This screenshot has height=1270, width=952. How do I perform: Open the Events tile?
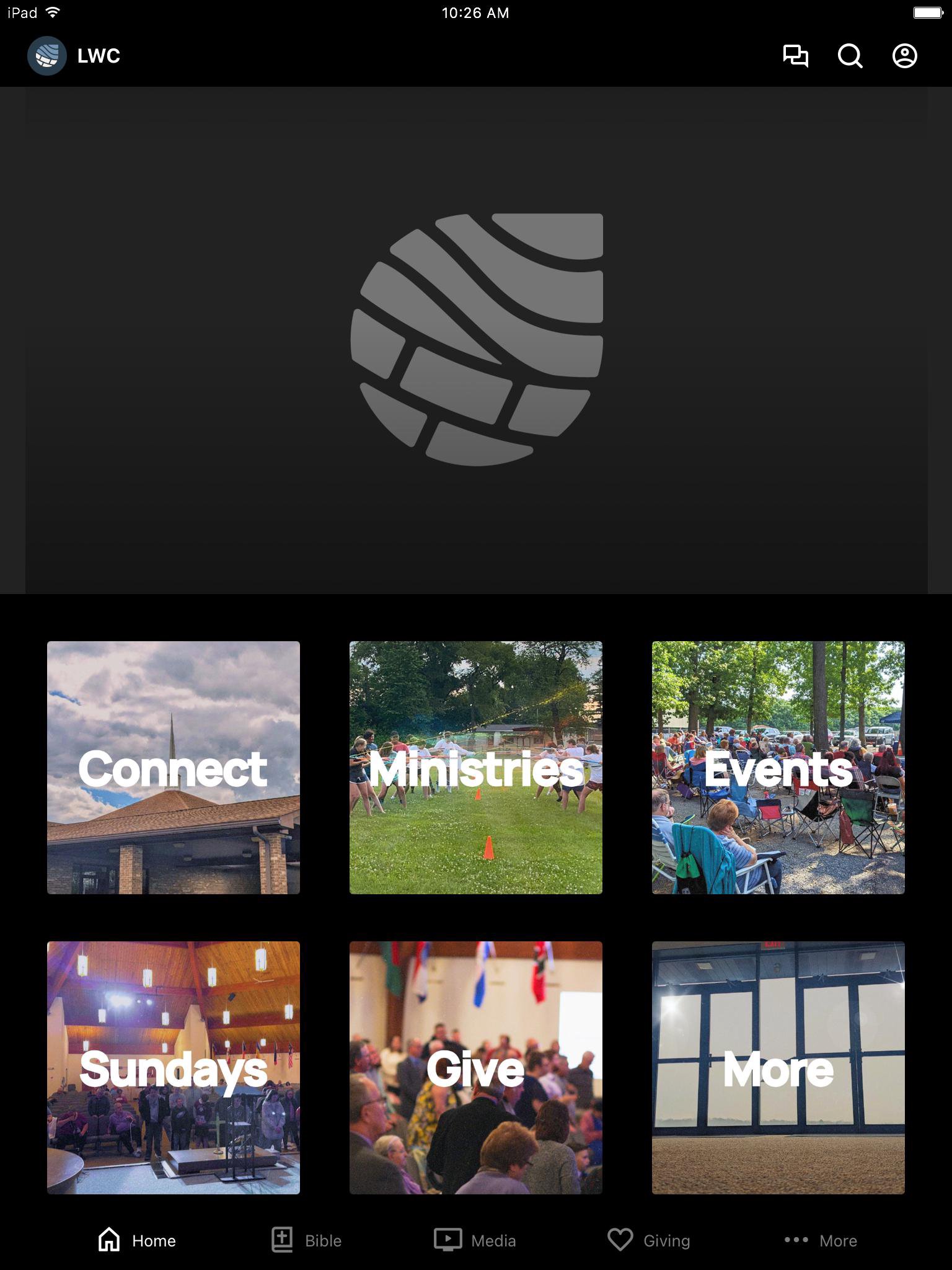tap(778, 768)
